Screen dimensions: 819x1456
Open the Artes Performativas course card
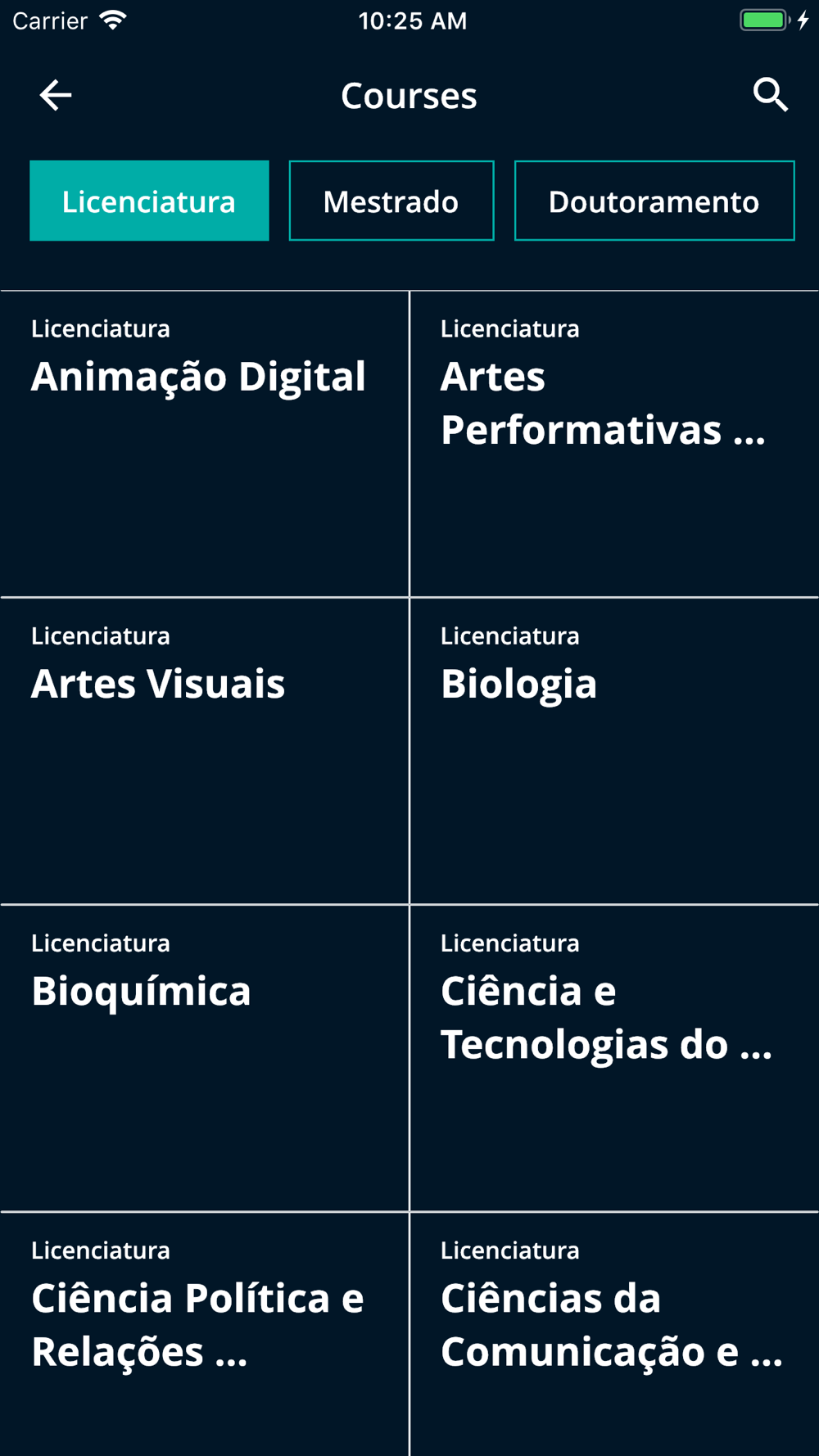(x=614, y=444)
